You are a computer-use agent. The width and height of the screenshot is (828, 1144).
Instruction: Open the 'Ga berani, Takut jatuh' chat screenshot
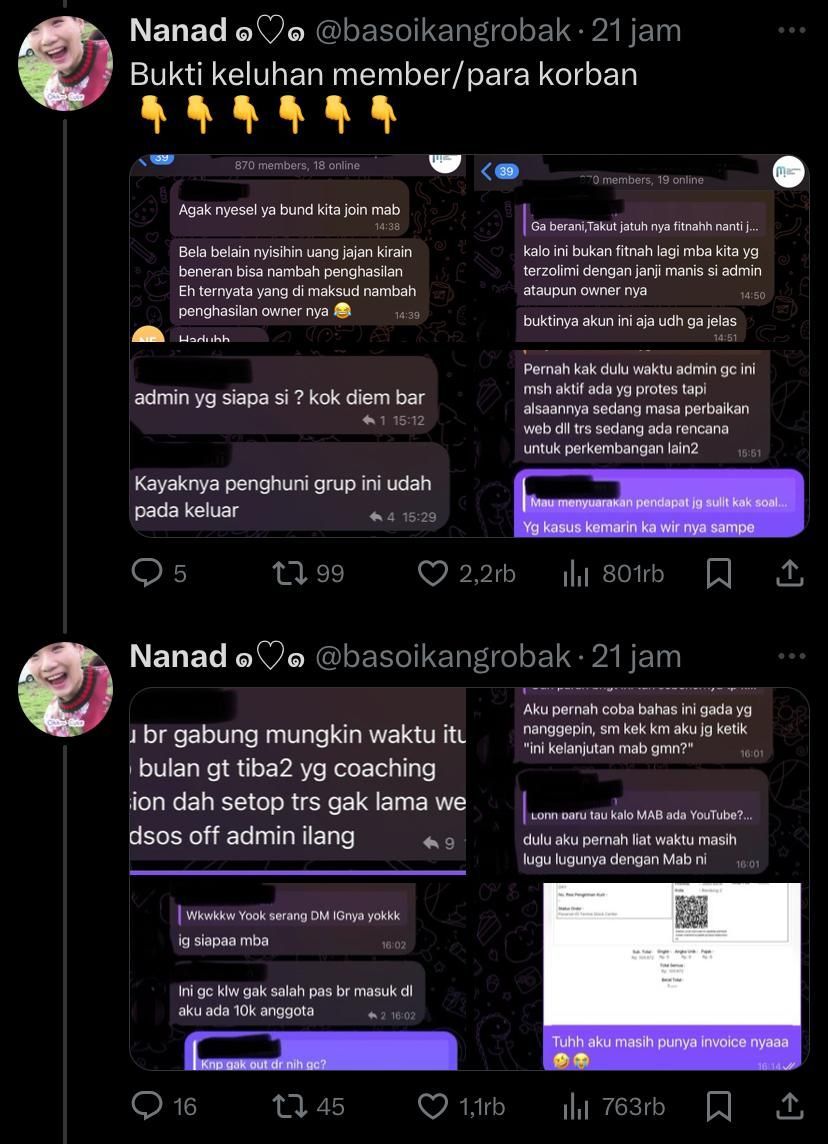pyautogui.click(x=642, y=249)
